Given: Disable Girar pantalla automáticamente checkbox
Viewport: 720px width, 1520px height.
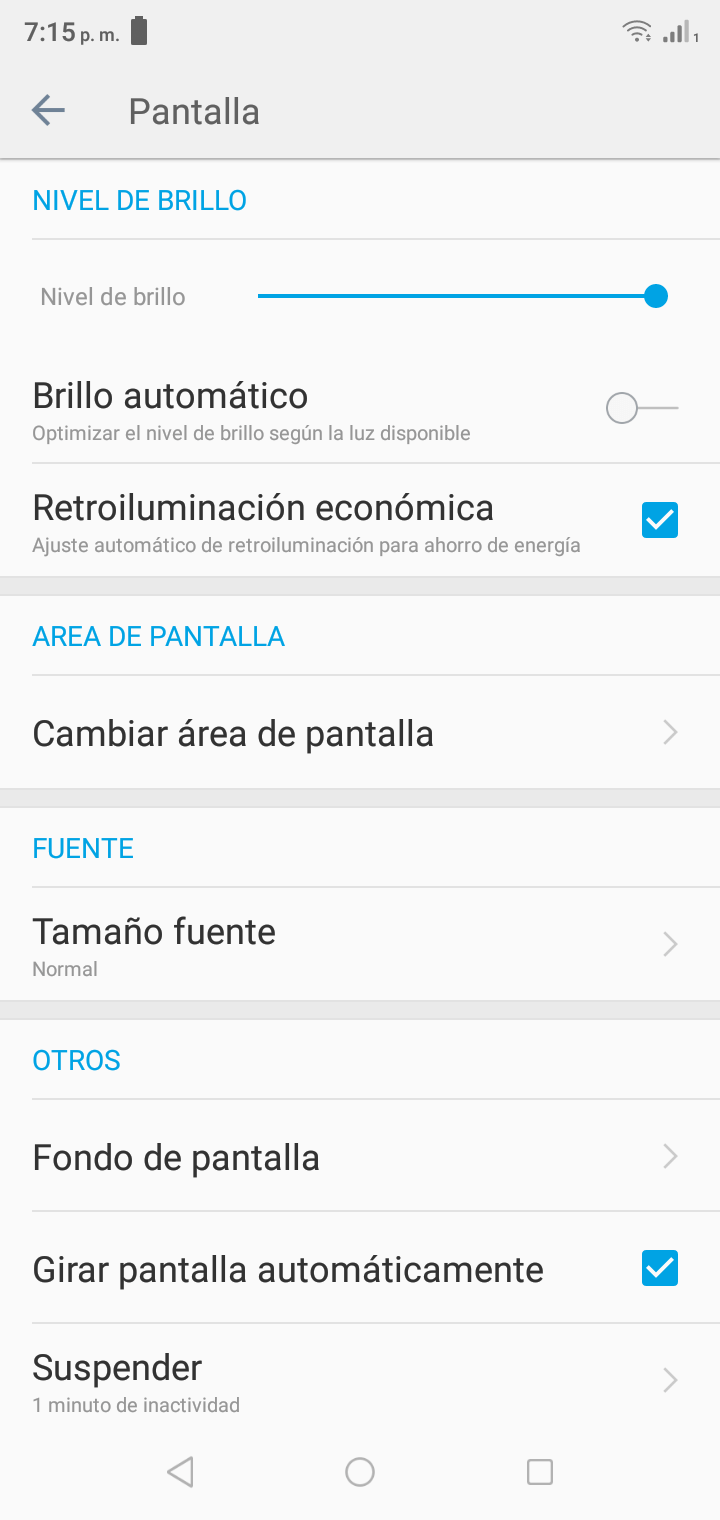Looking at the screenshot, I should pos(660,1268).
